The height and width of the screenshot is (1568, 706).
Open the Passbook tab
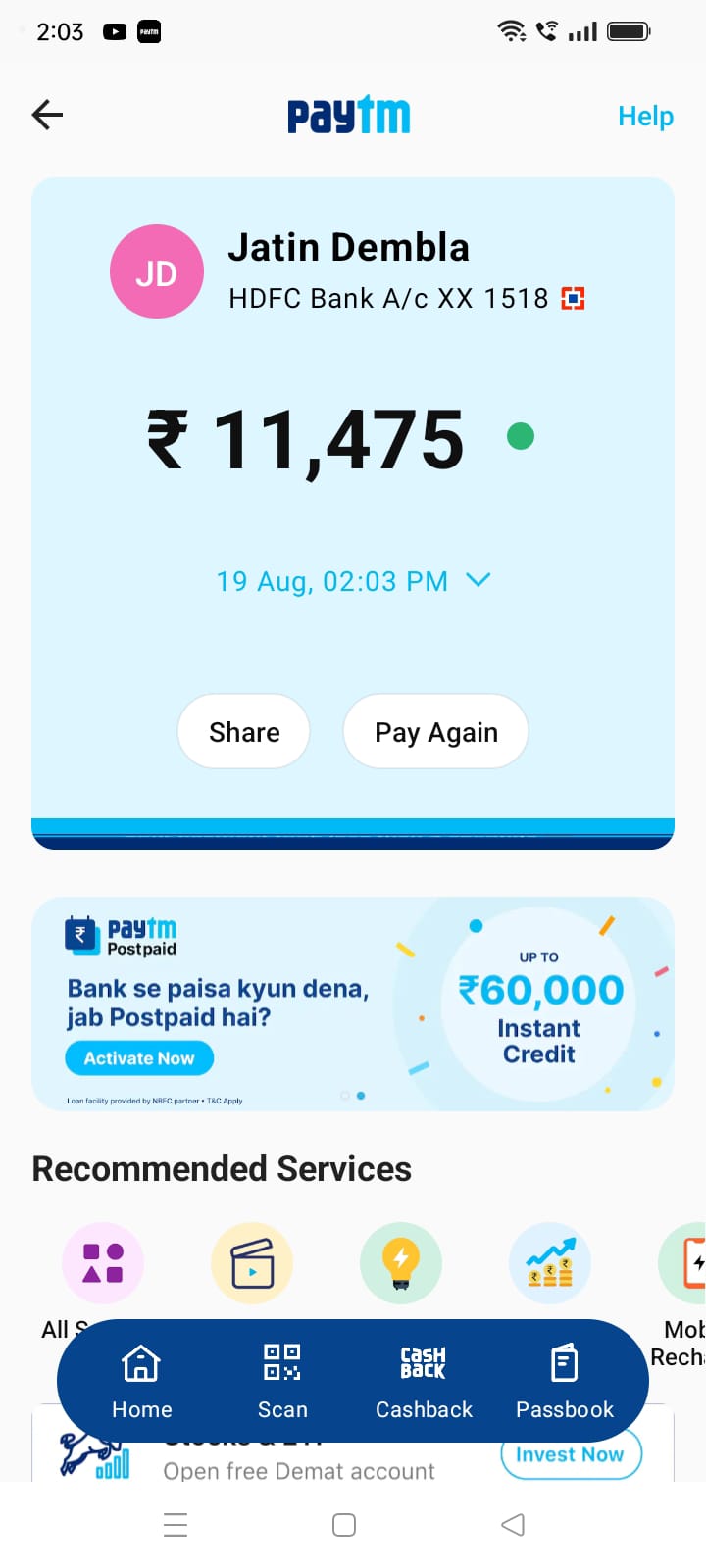(565, 1380)
